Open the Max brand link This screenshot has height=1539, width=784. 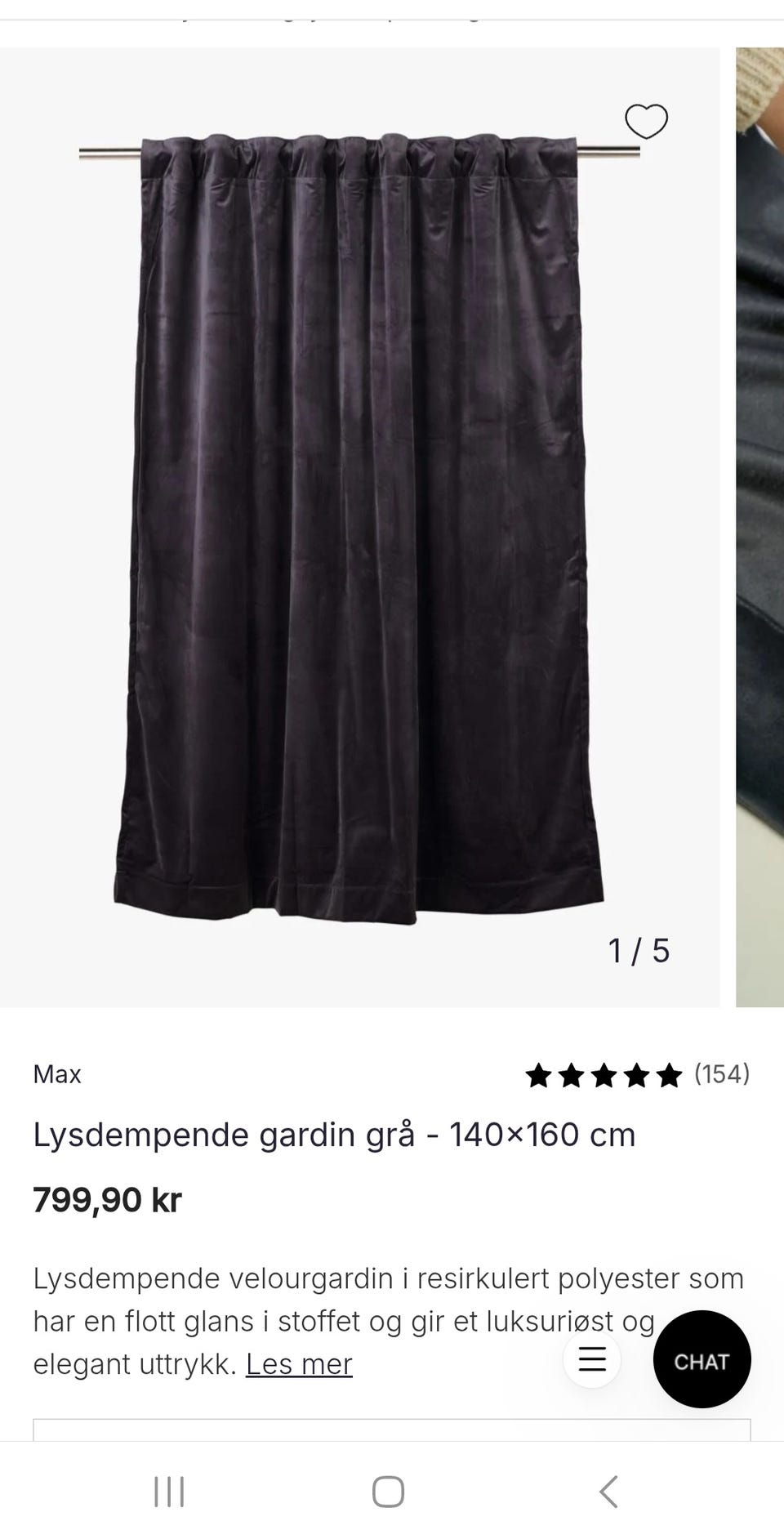pyautogui.click(x=57, y=1074)
